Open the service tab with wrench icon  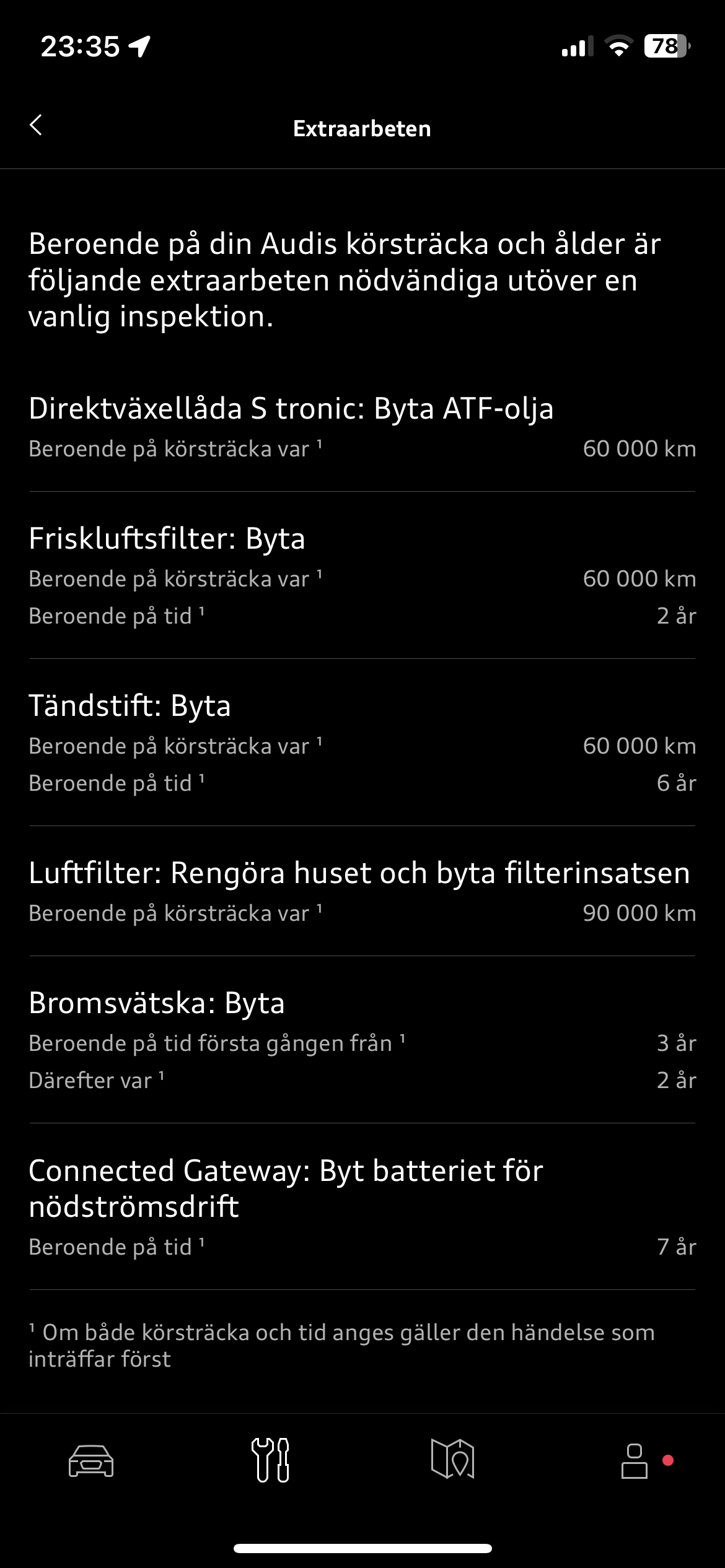click(x=270, y=1460)
